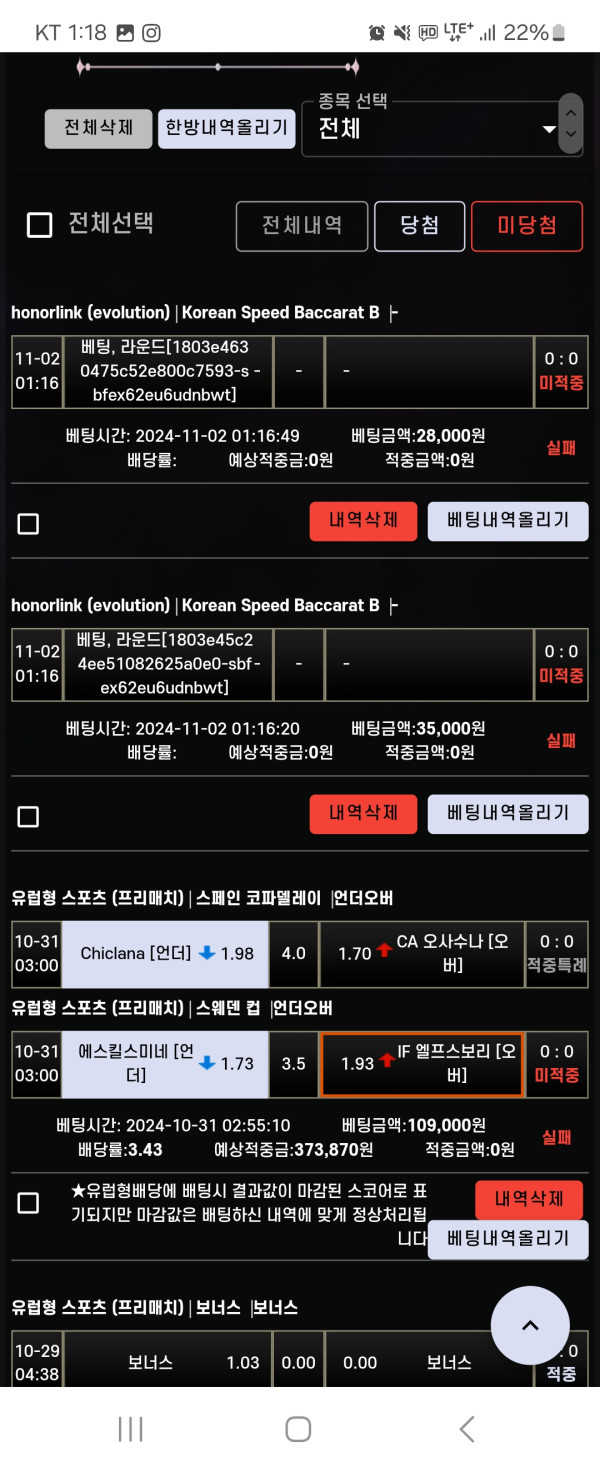Tap the 전체삭제 button
600x1467 pixels.
click(x=98, y=128)
